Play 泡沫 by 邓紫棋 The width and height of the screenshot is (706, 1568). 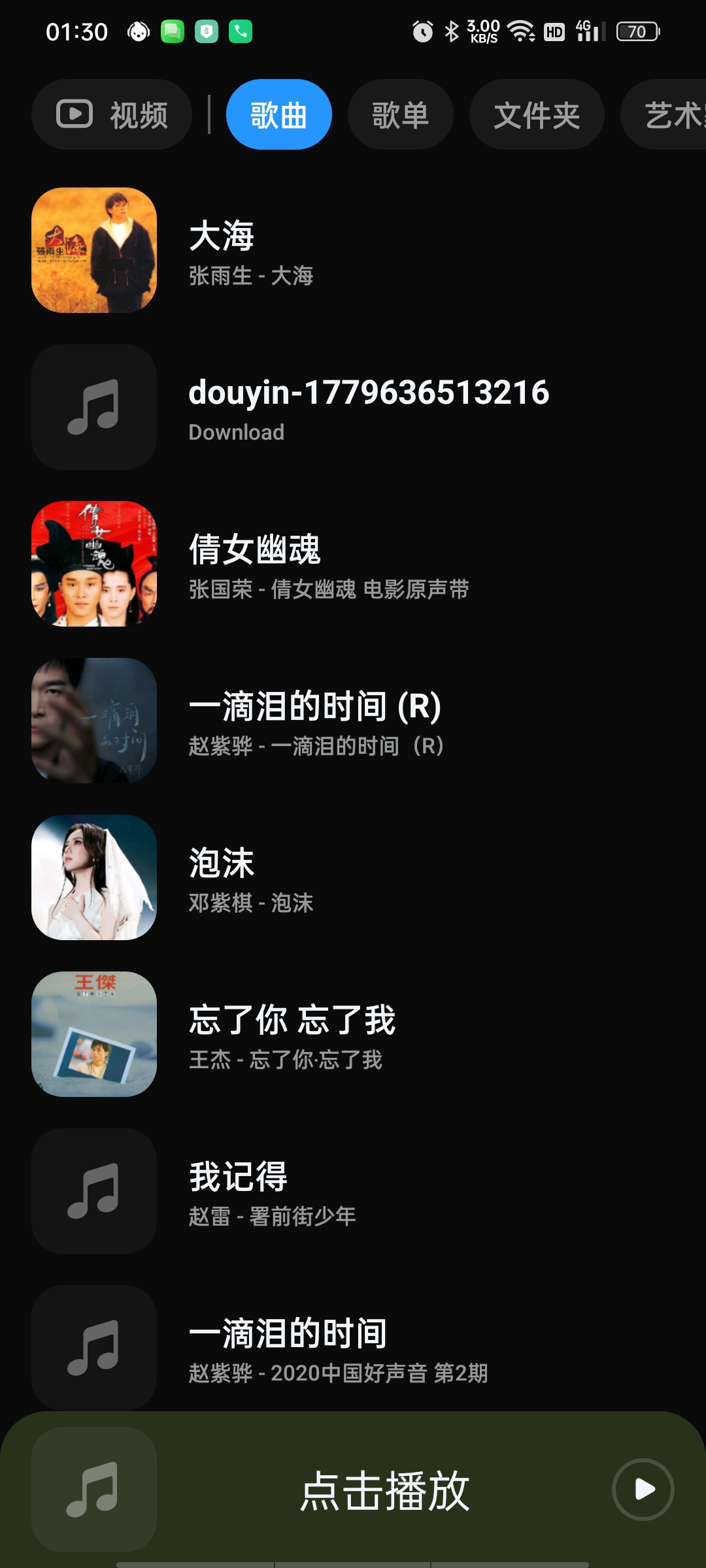(353, 877)
